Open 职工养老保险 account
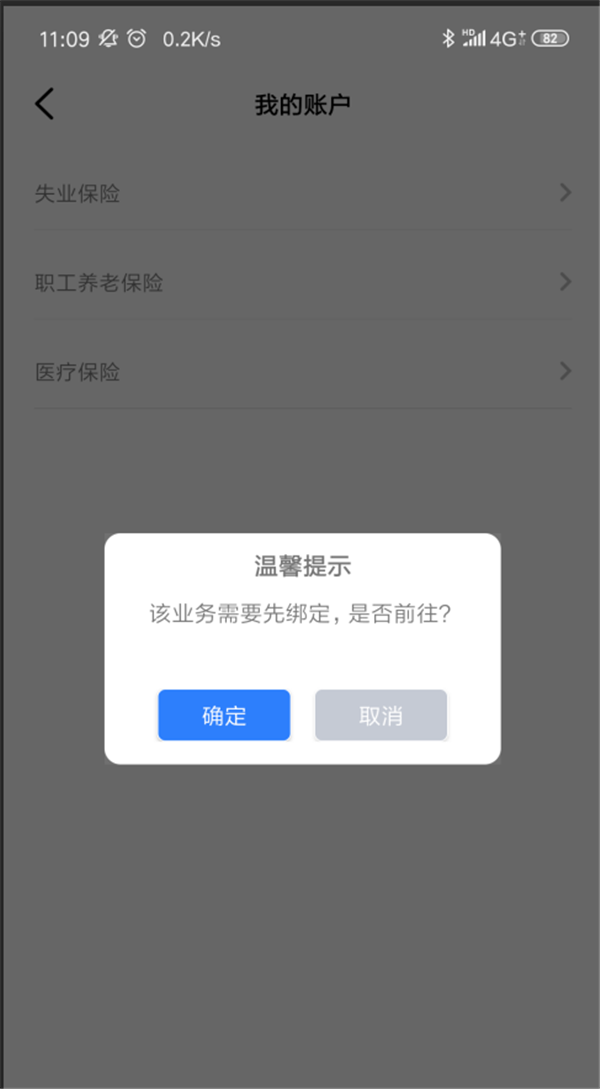The height and width of the screenshot is (1089, 600). [x=300, y=283]
